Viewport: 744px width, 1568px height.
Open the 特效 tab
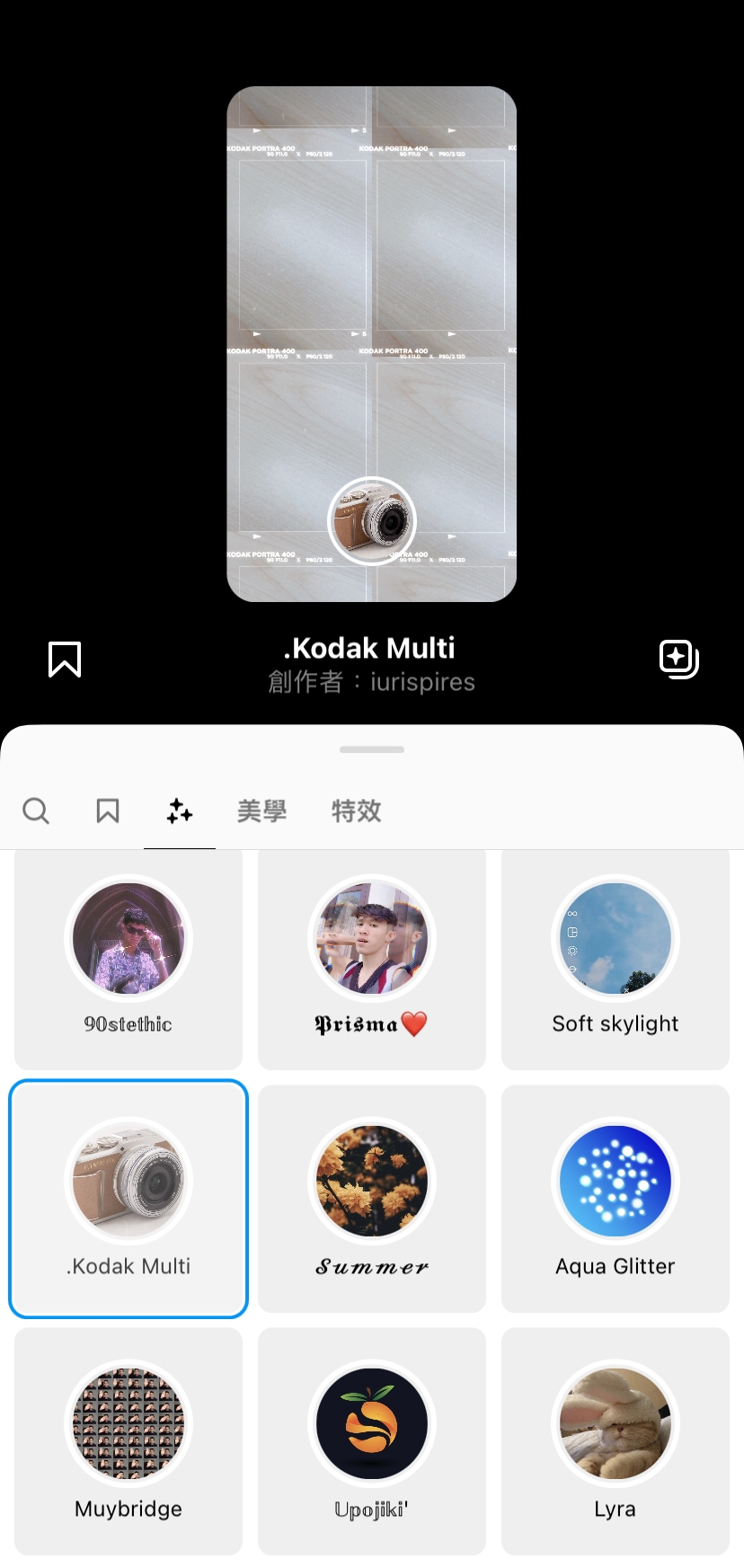pos(357,811)
